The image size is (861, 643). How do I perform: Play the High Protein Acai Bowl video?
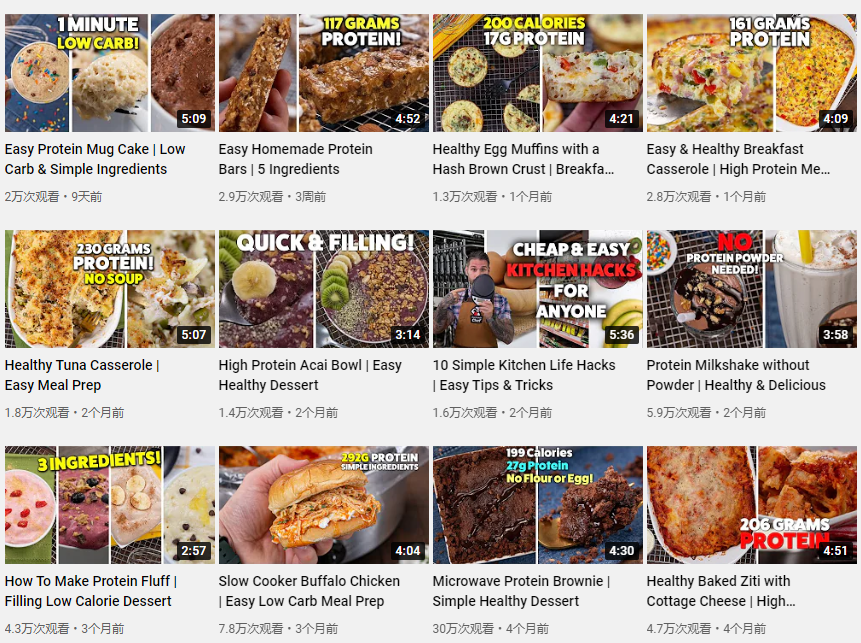tap(324, 289)
